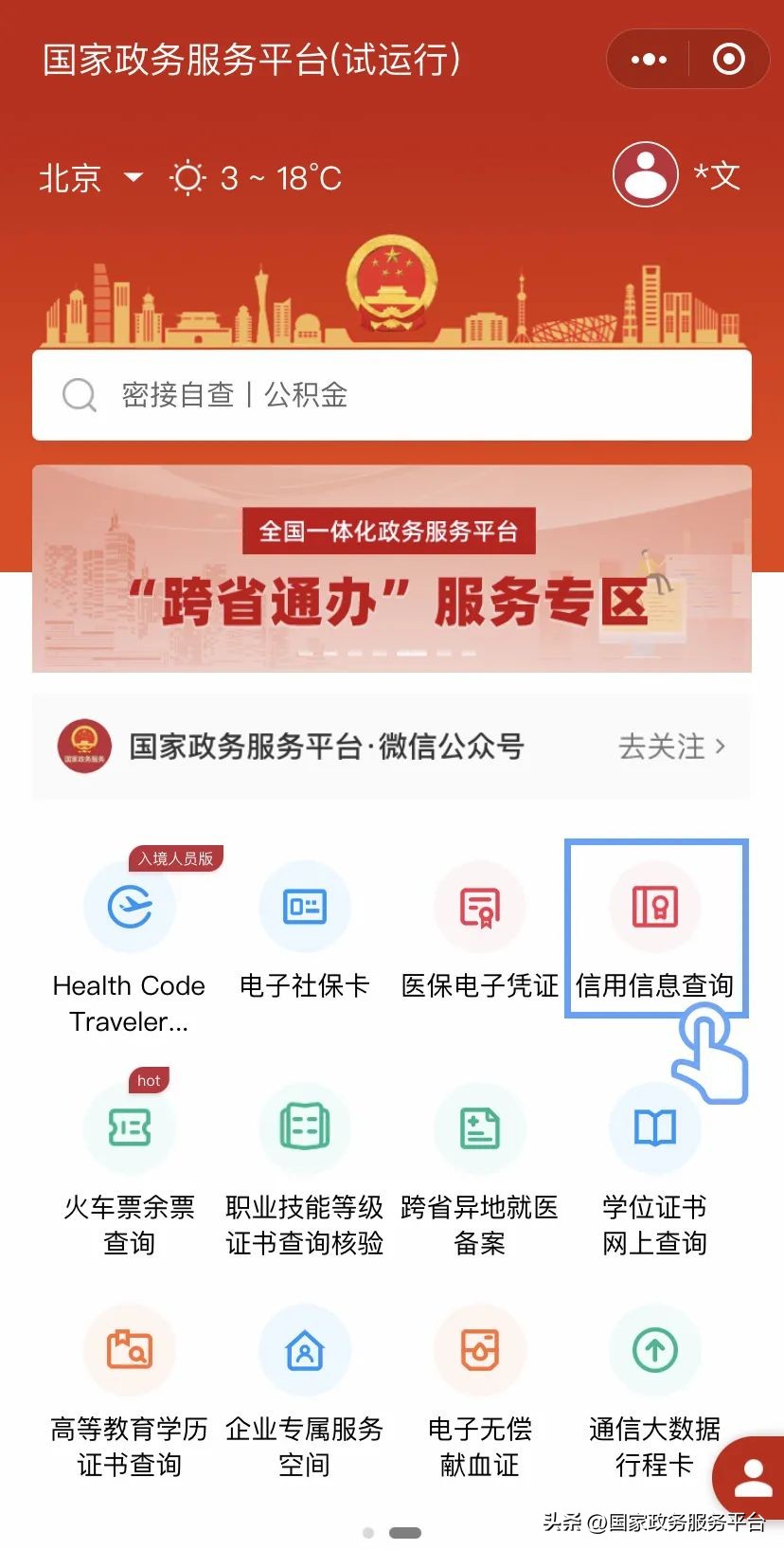Open 医保电子凭证

click(x=479, y=908)
